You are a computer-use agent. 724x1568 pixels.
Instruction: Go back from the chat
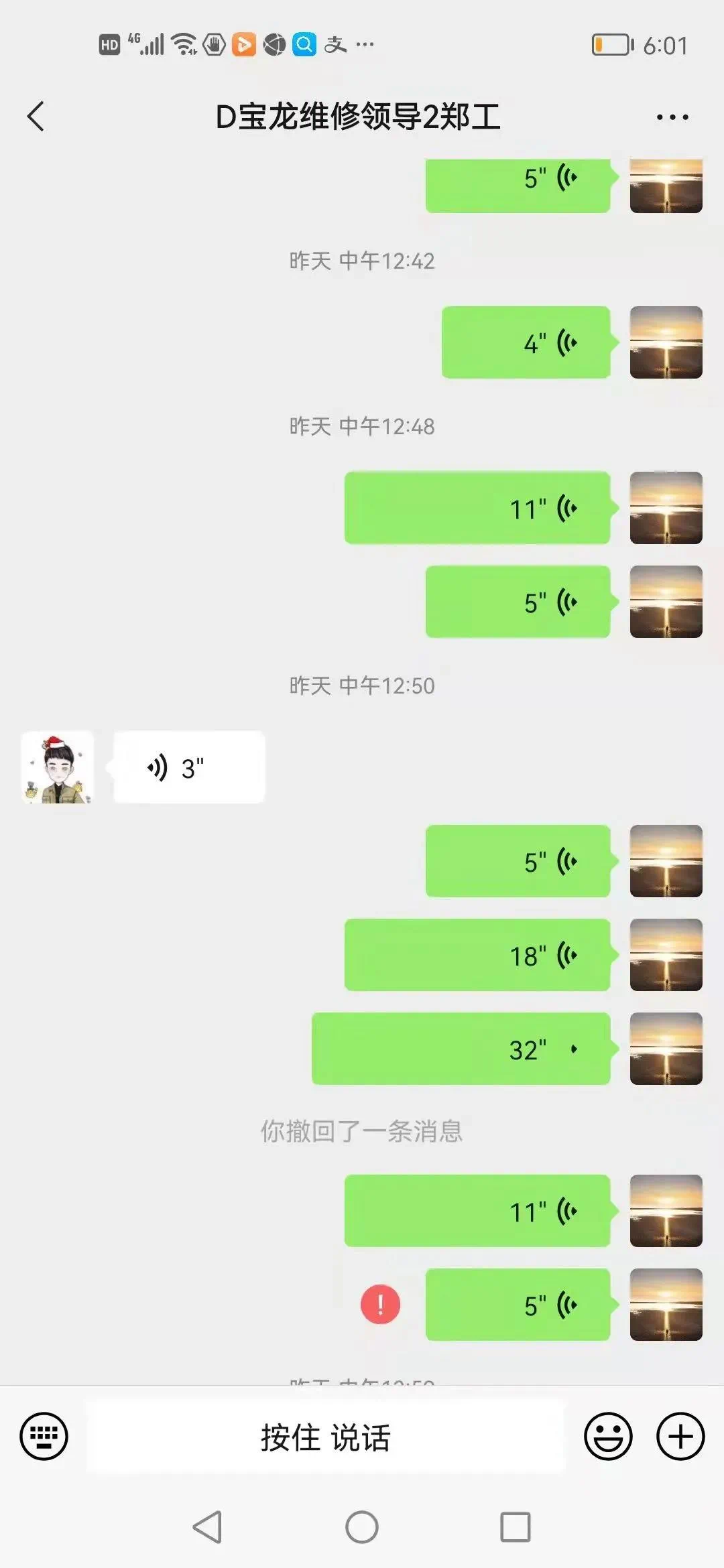tap(36, 117)
